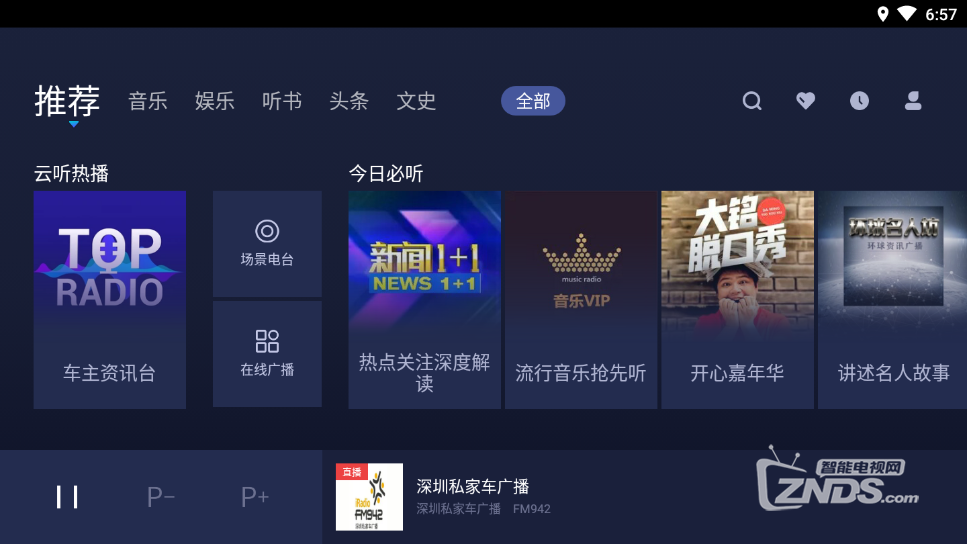Open the search icon
This screenshot has width=967, height=544.
[x=752, y=101]
